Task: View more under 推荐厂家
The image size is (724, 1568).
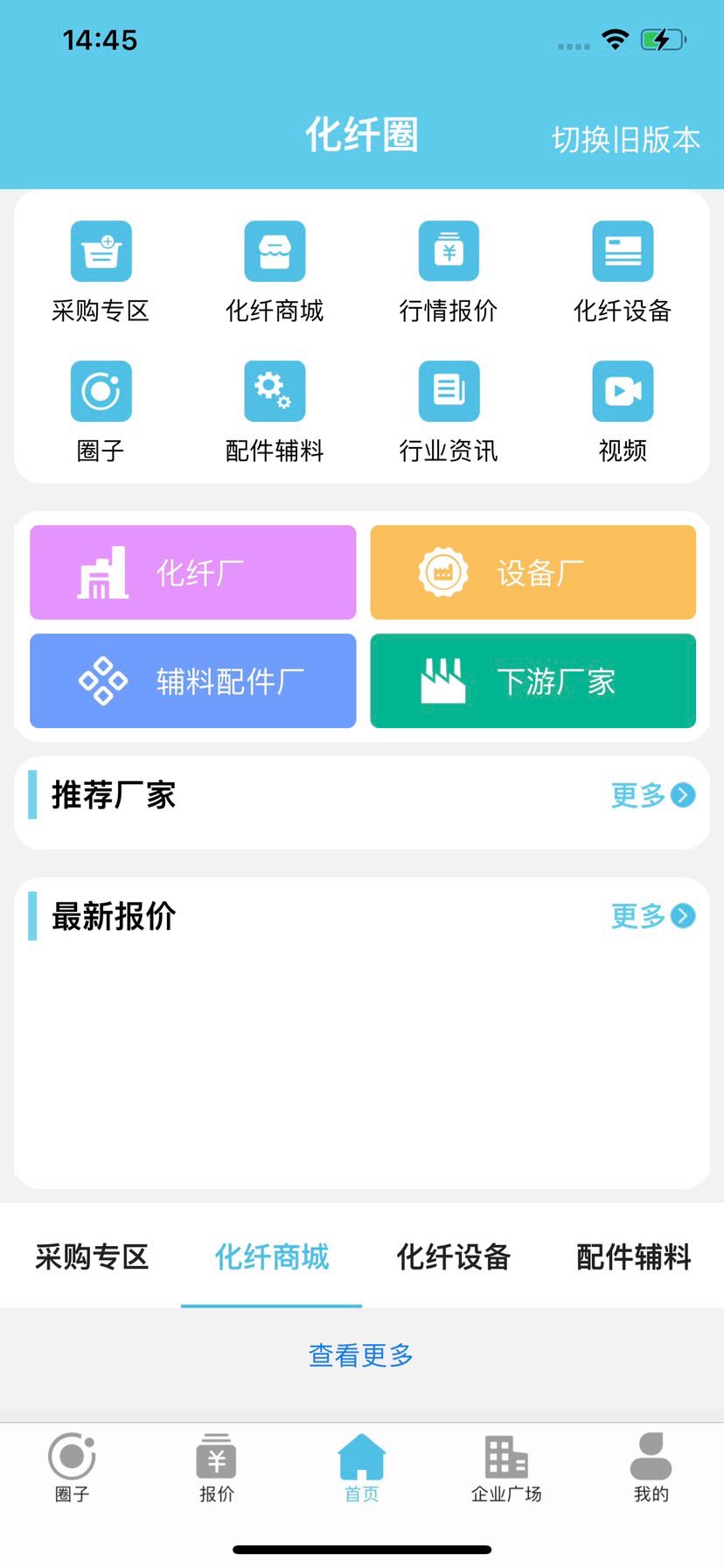Action: coord(652,794)
